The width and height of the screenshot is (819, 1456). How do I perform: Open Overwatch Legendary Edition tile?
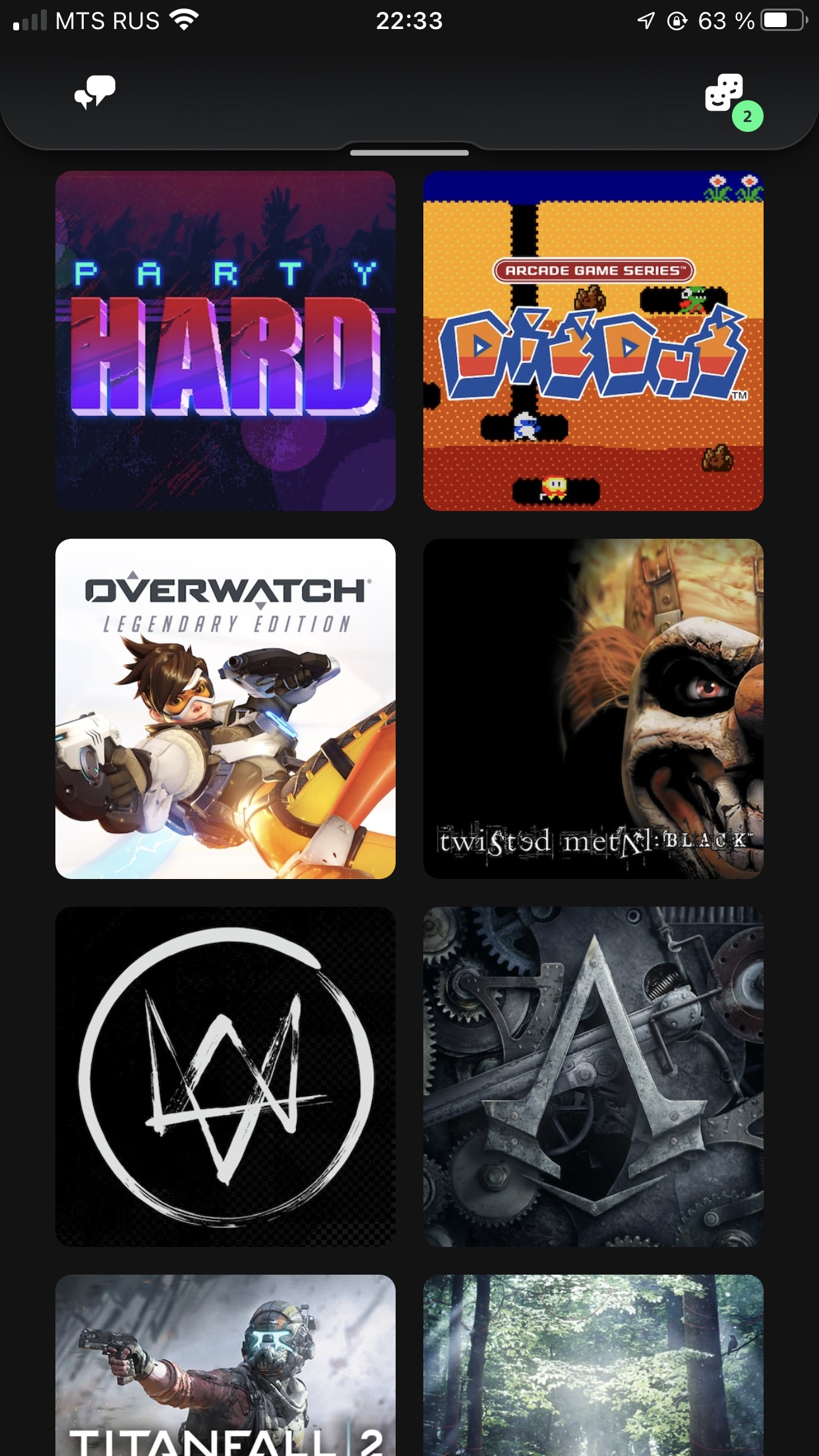(226, 709)
